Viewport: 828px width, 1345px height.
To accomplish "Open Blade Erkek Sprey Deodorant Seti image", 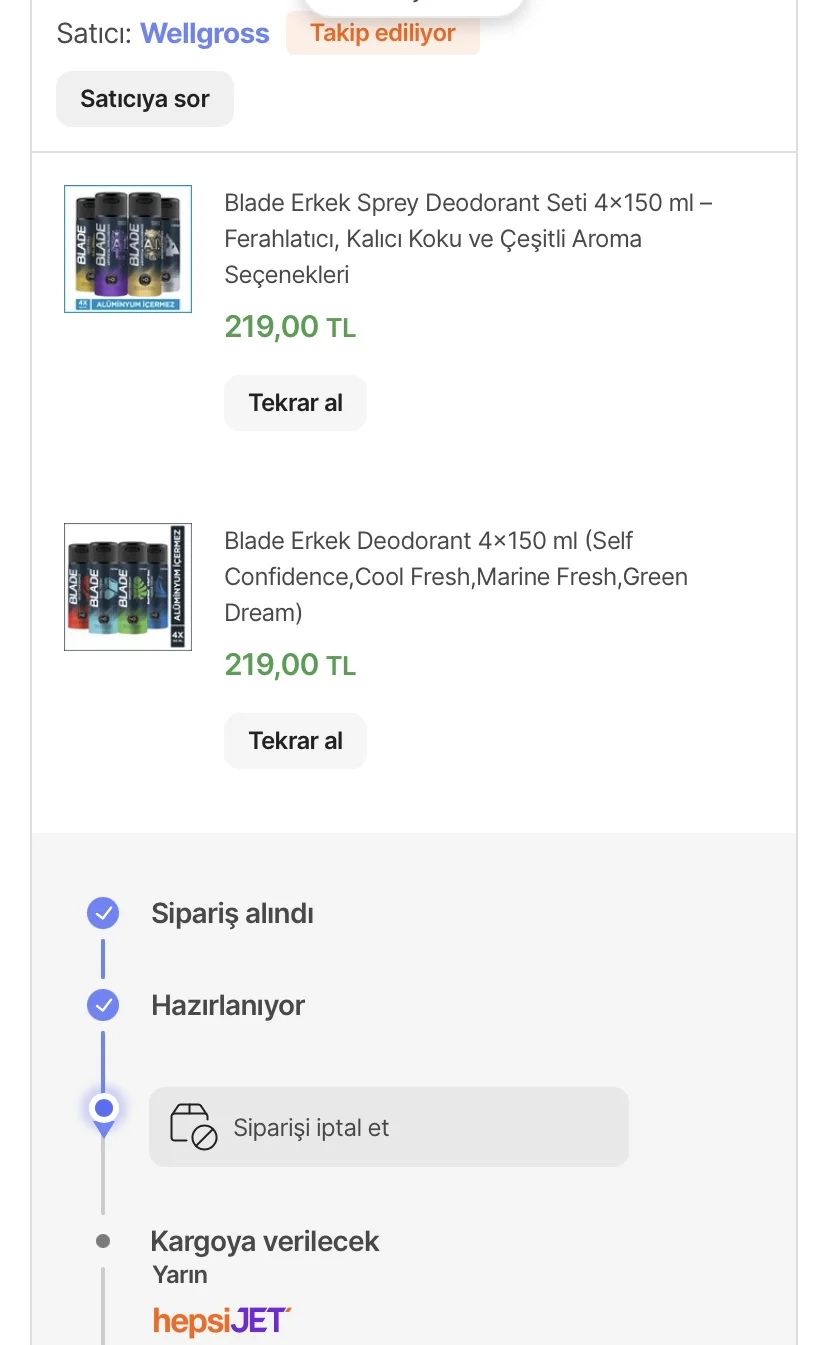I will pyautogui.click(x=128, y=249).
